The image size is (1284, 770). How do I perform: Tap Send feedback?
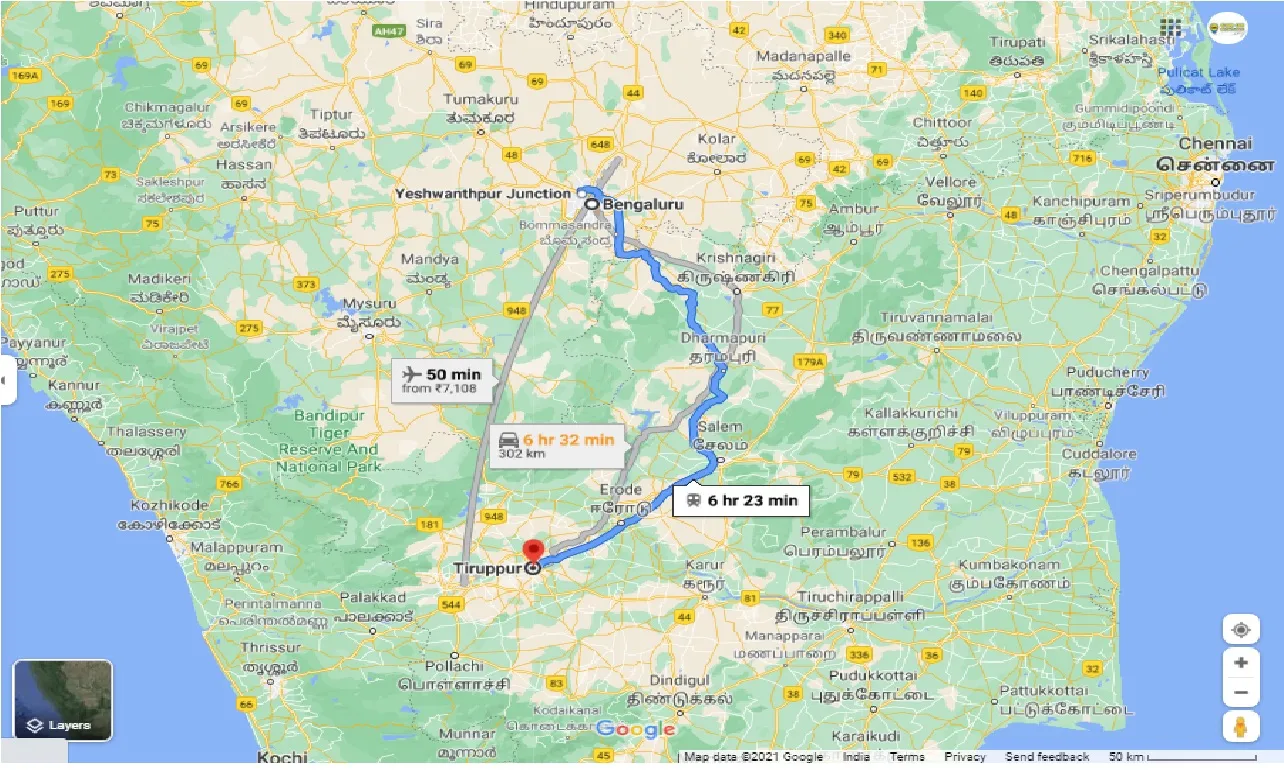click(1046, 757)
